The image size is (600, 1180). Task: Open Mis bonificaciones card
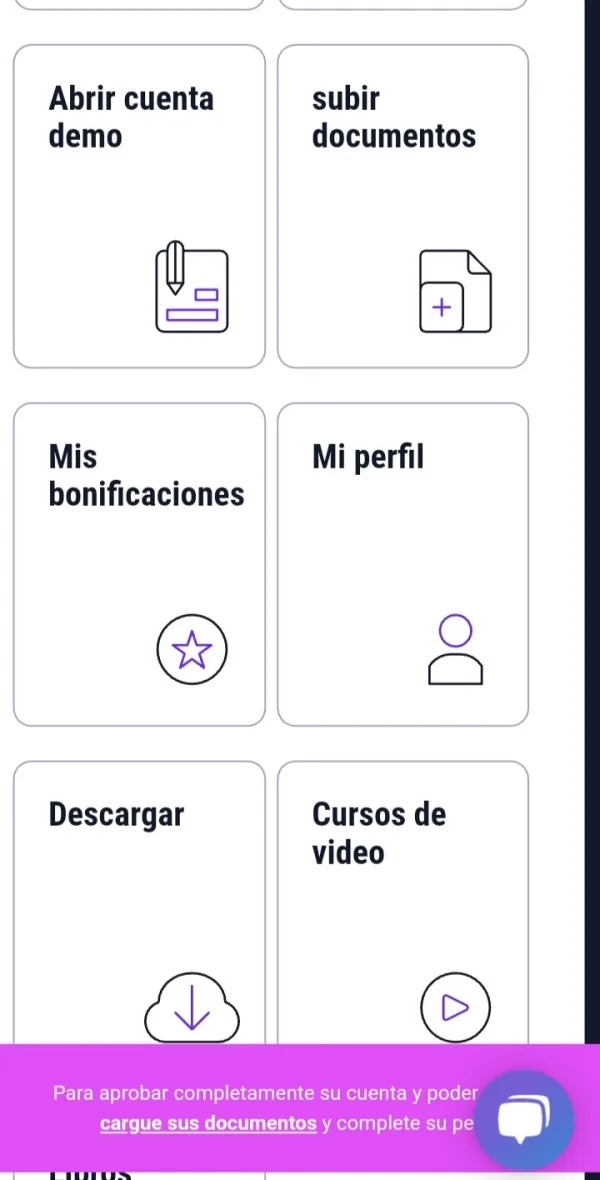(139, 564)
